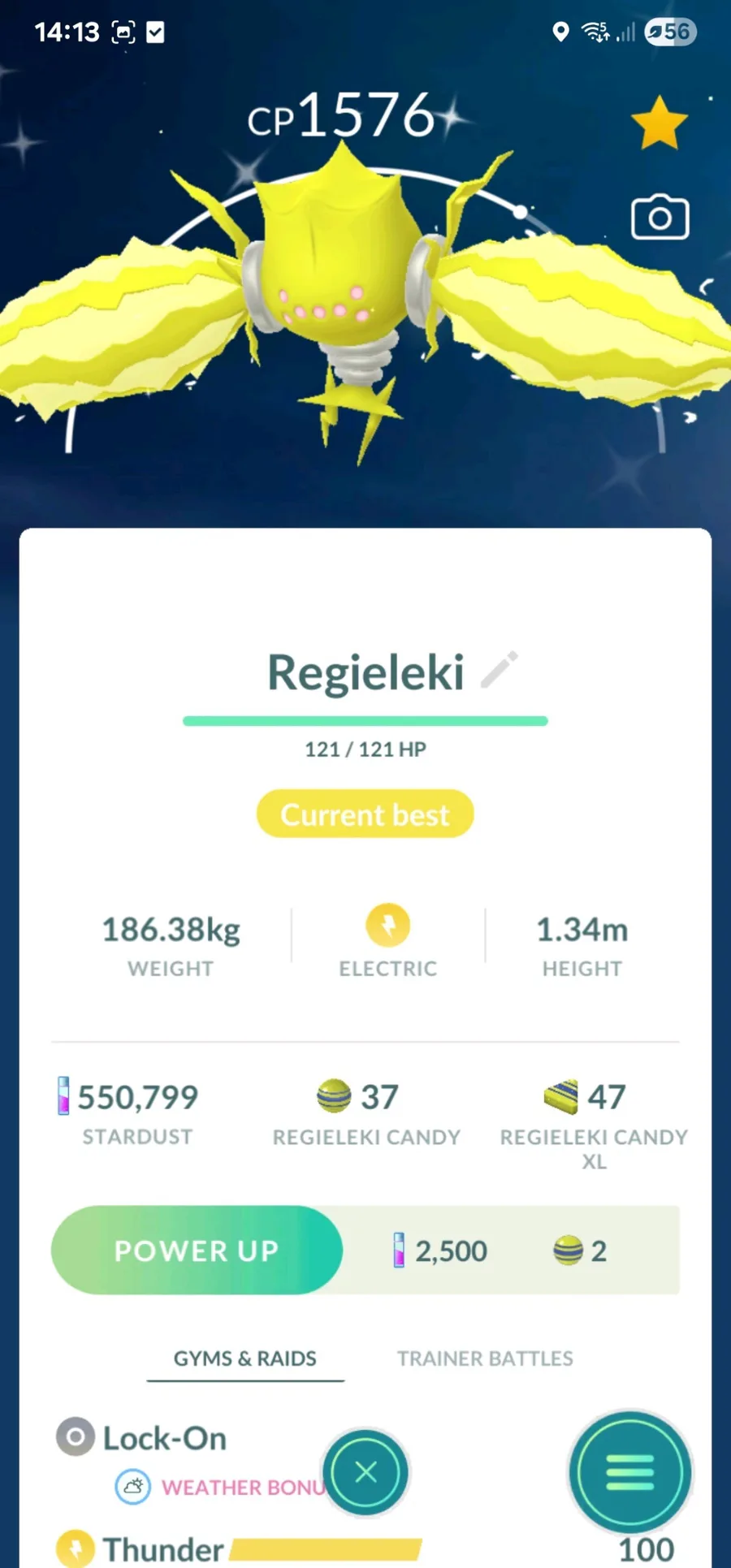Tap the Current best tag
Image resolution: width=731 pixels, height=1568 pixels.
point(365,814)
